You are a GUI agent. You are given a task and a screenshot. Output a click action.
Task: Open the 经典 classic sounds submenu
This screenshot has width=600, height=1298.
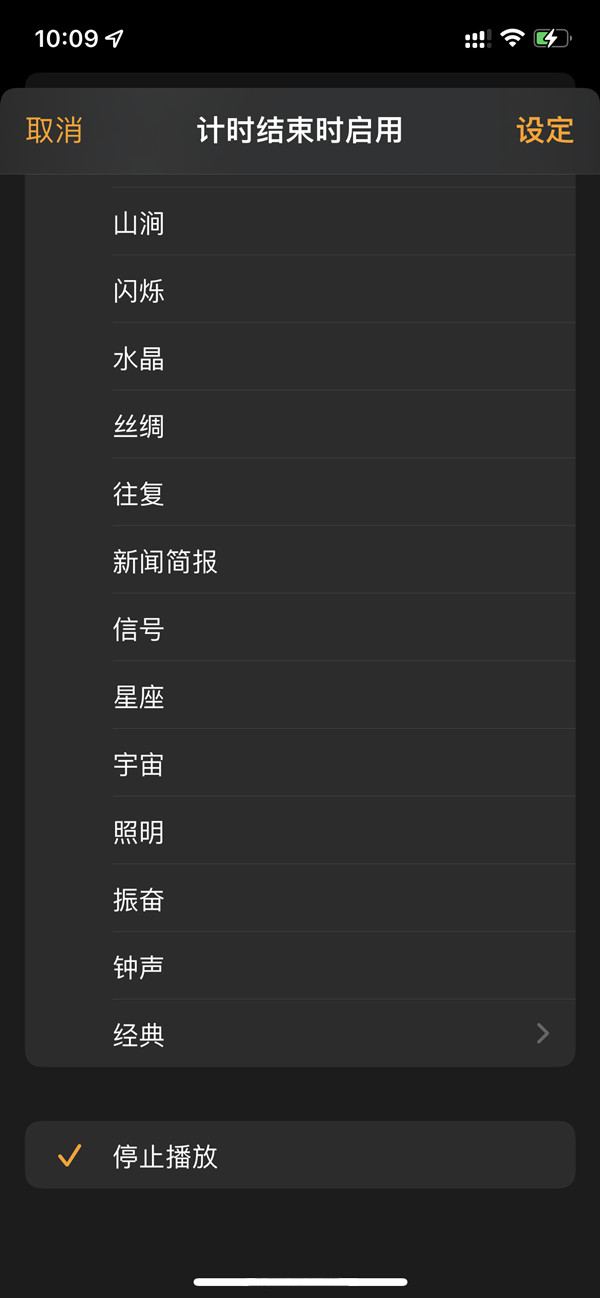(x=300, y=1034)
